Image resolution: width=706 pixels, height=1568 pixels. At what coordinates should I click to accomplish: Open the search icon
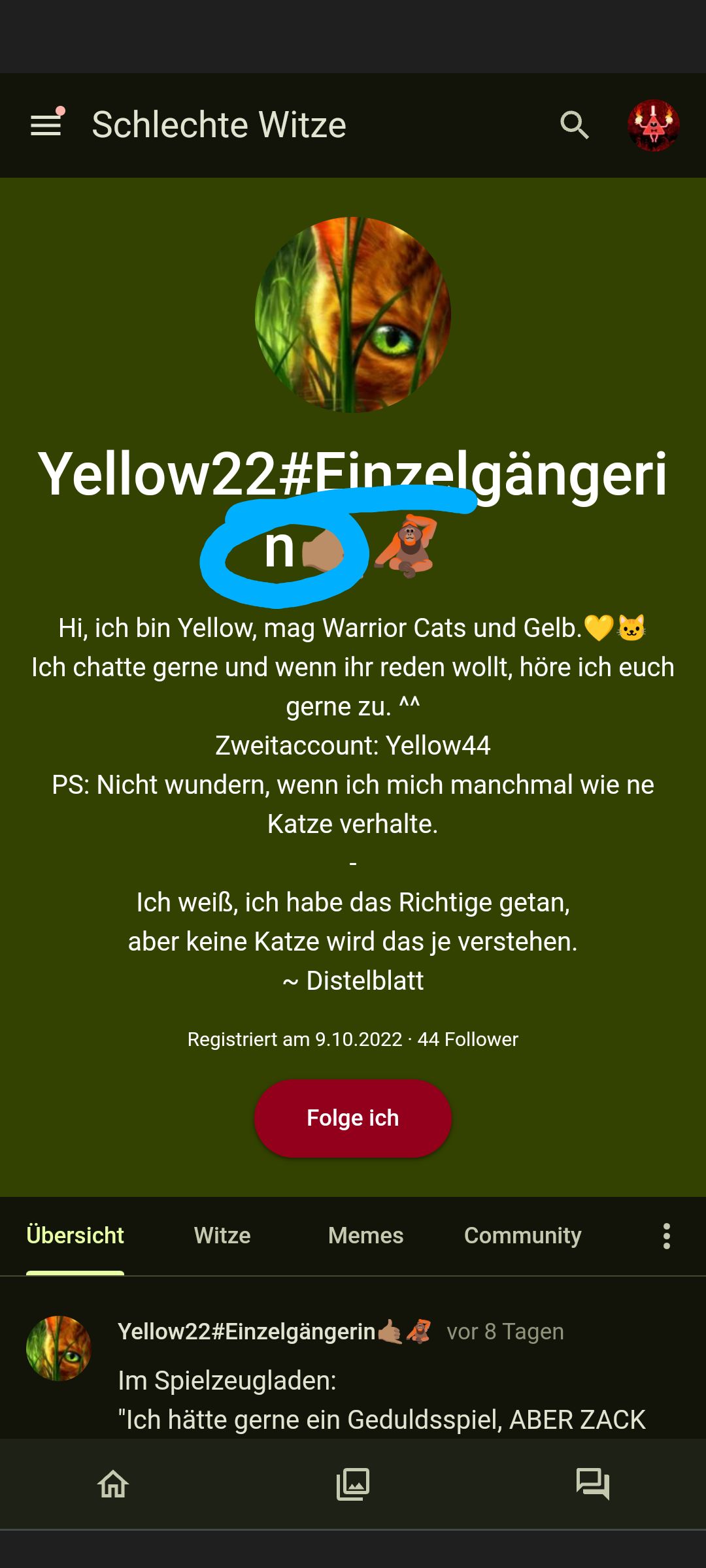[x=575, y=125]
